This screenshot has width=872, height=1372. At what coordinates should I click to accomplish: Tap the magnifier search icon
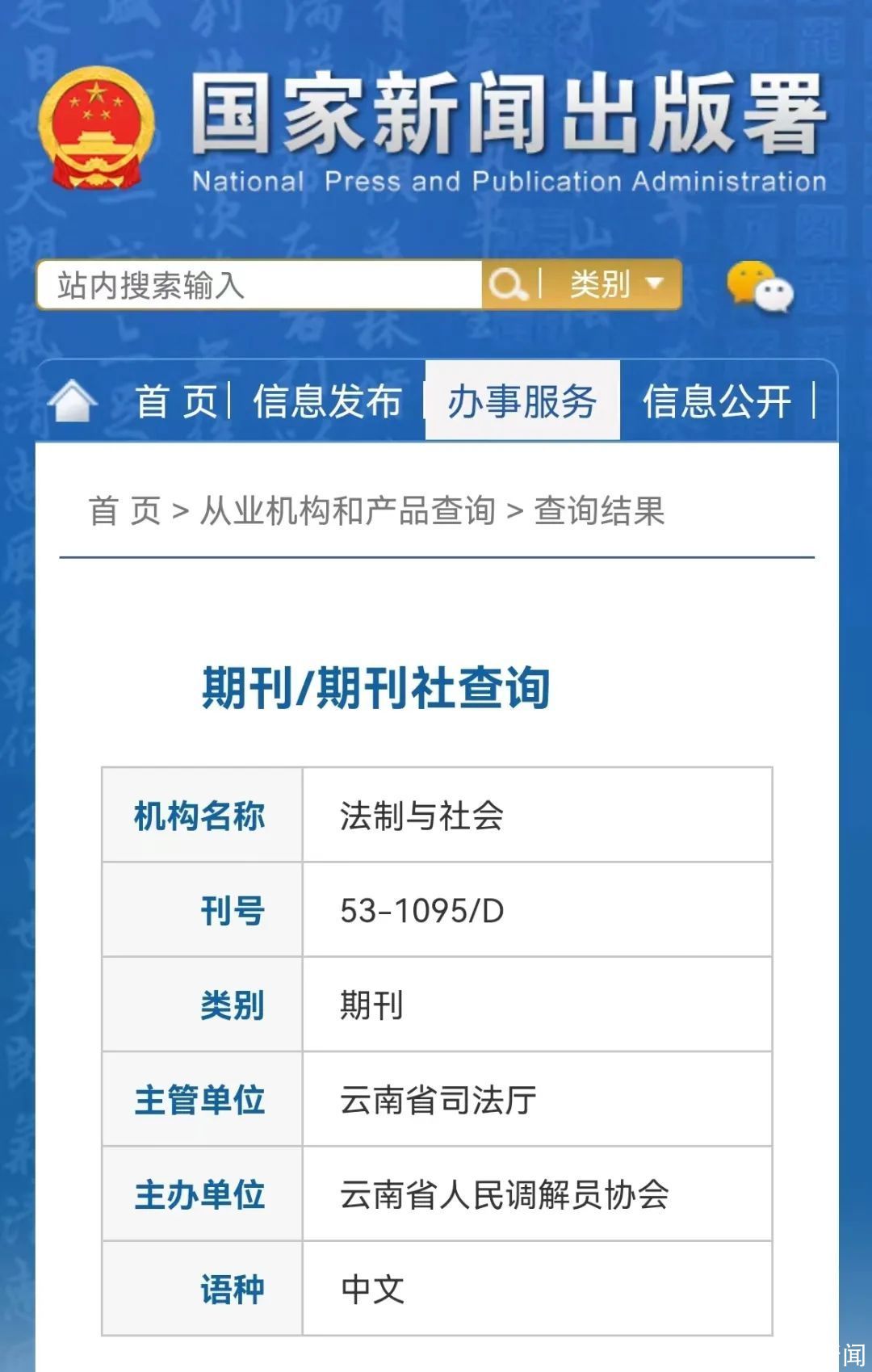pyautogui.click(x=507, y=284)
